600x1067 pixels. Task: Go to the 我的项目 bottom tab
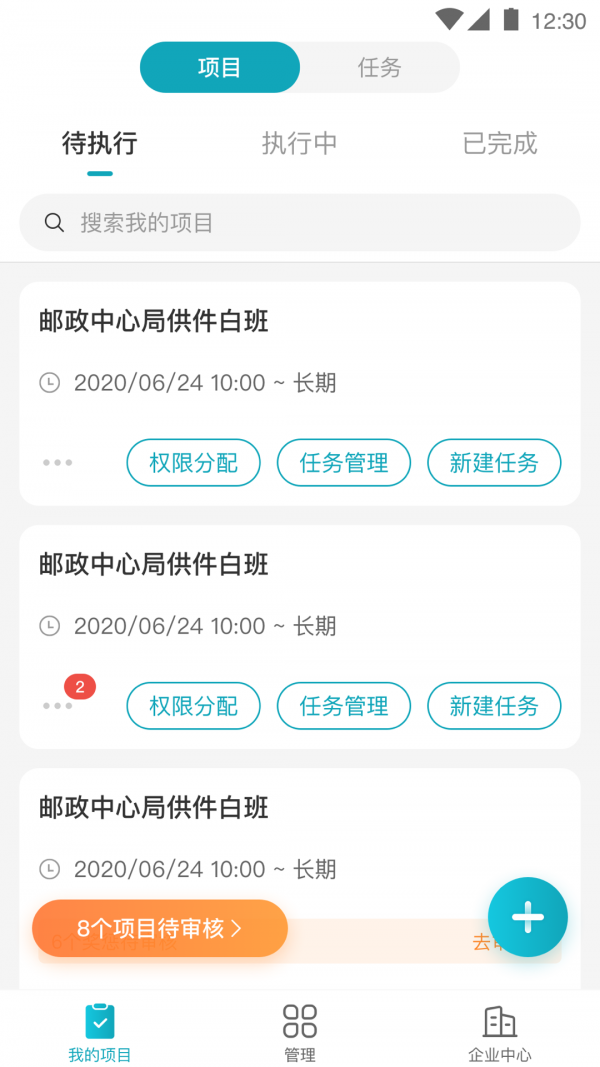(100, 1032)
